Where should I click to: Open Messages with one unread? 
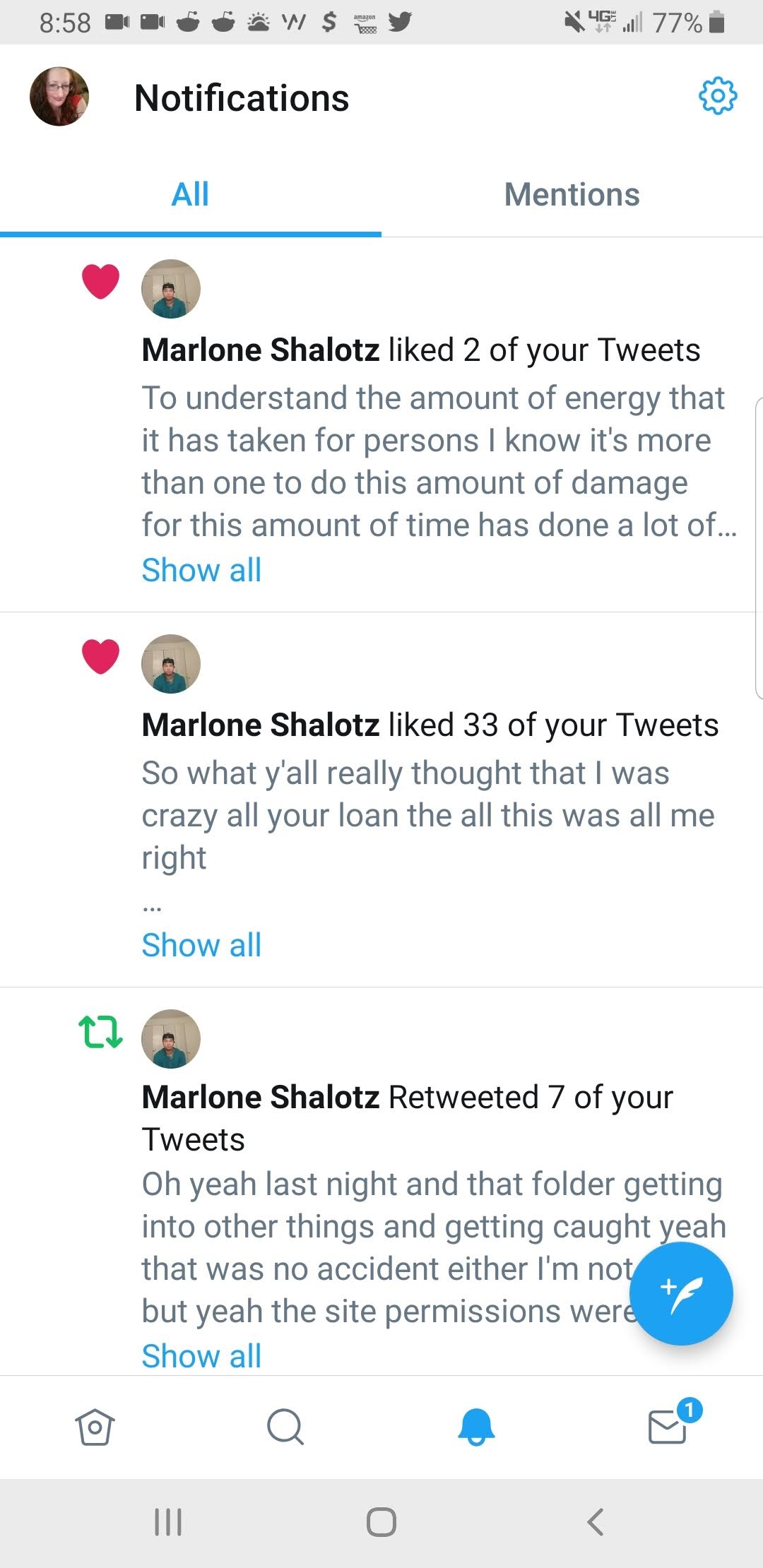[668, 1426]
